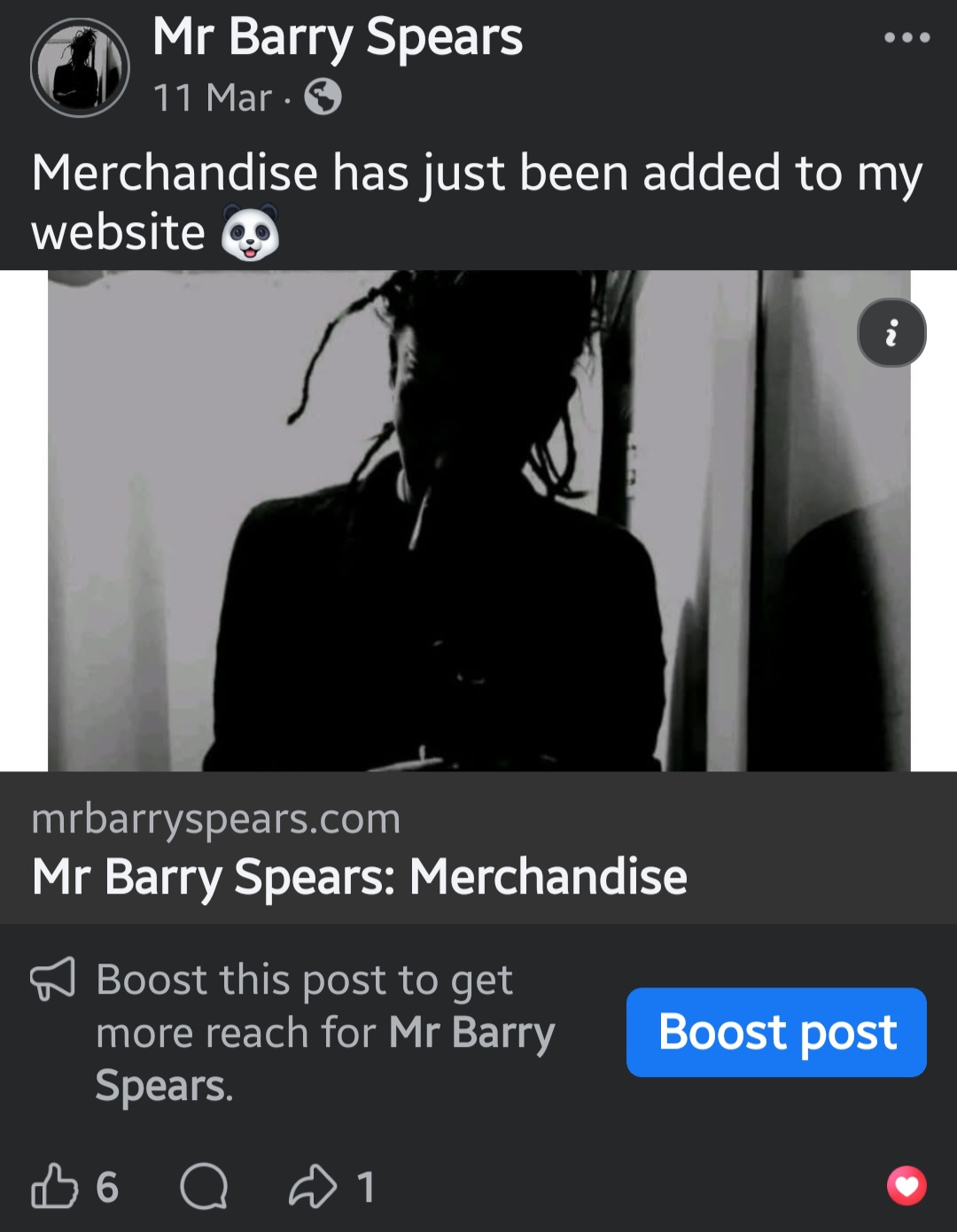Tap the Boost post button
The image size is (957, 1232).
coord(776,1032)
